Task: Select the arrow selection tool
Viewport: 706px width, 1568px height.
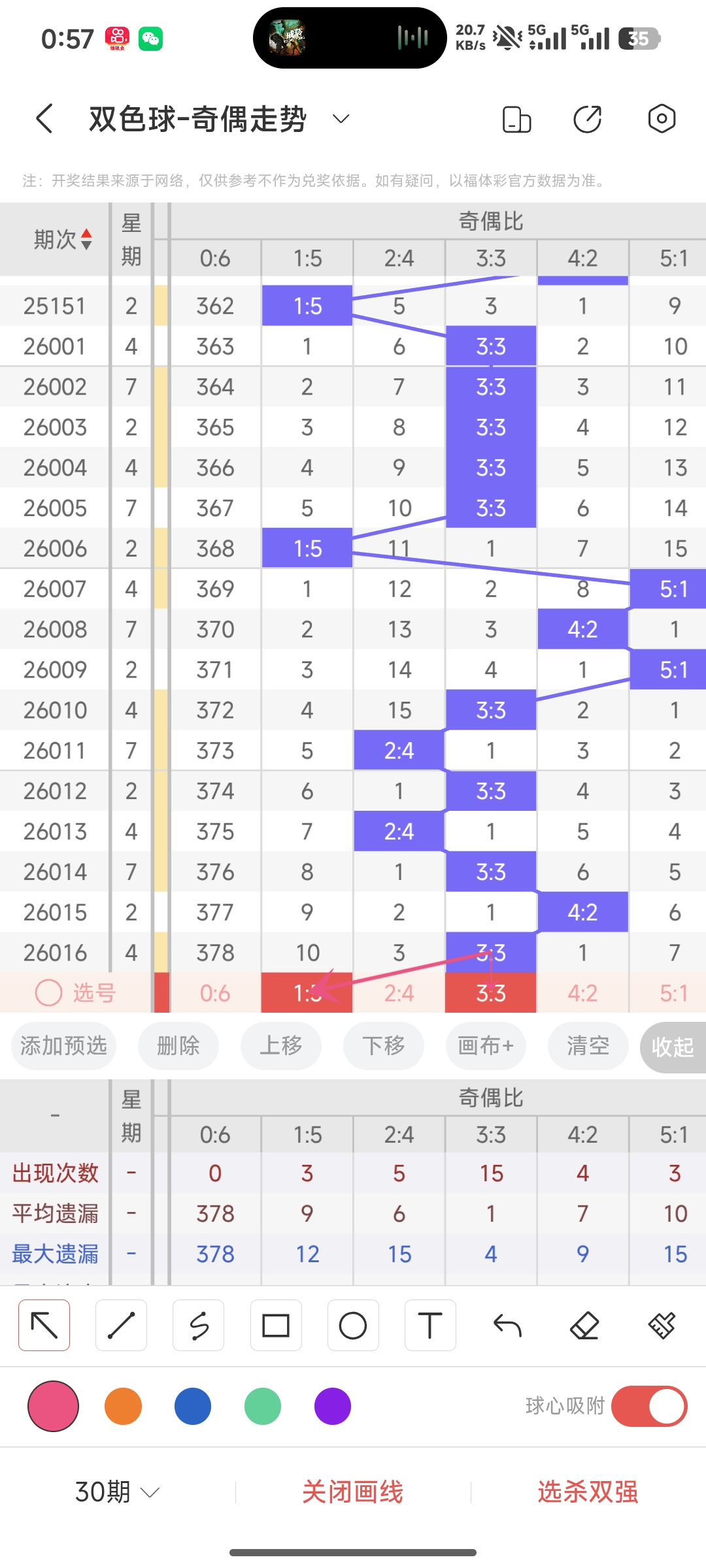Action: coord(44,1325)
